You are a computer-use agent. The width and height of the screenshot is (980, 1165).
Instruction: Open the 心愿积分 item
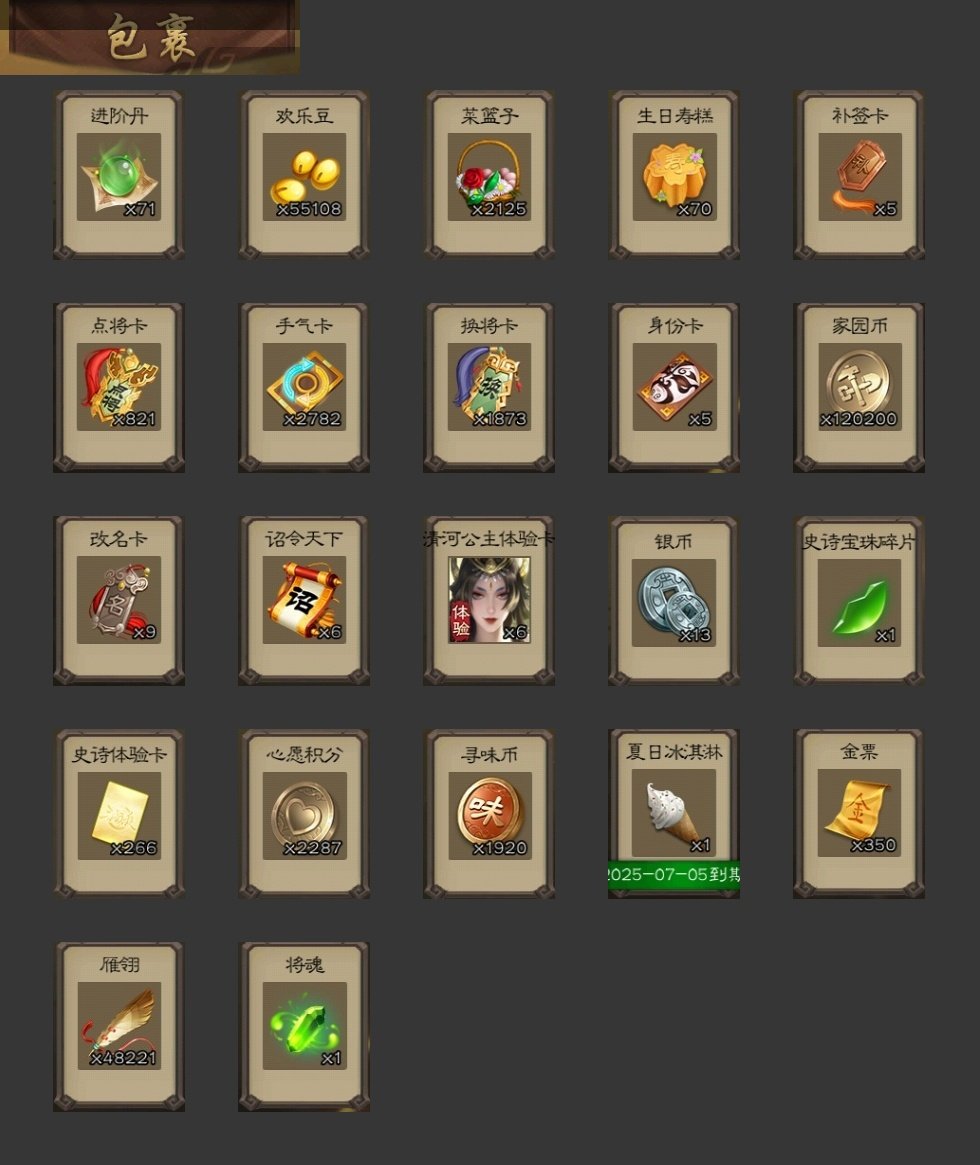click(x=304, y=814)
